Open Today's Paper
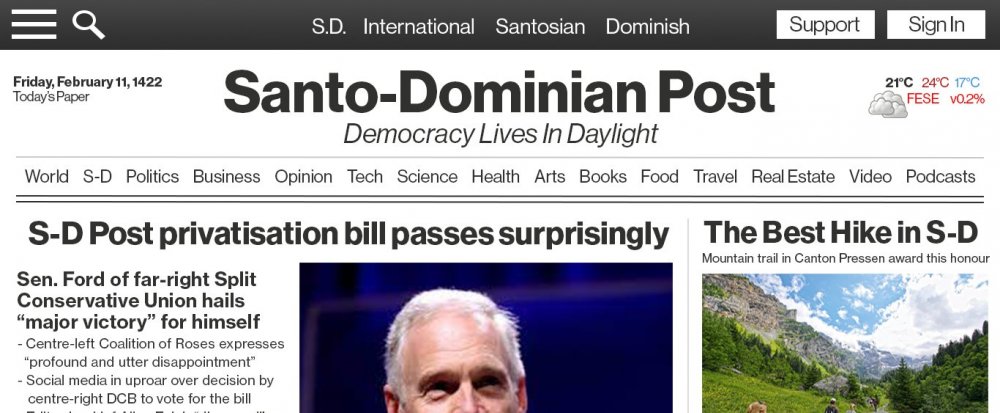 (x=51, y=97)
